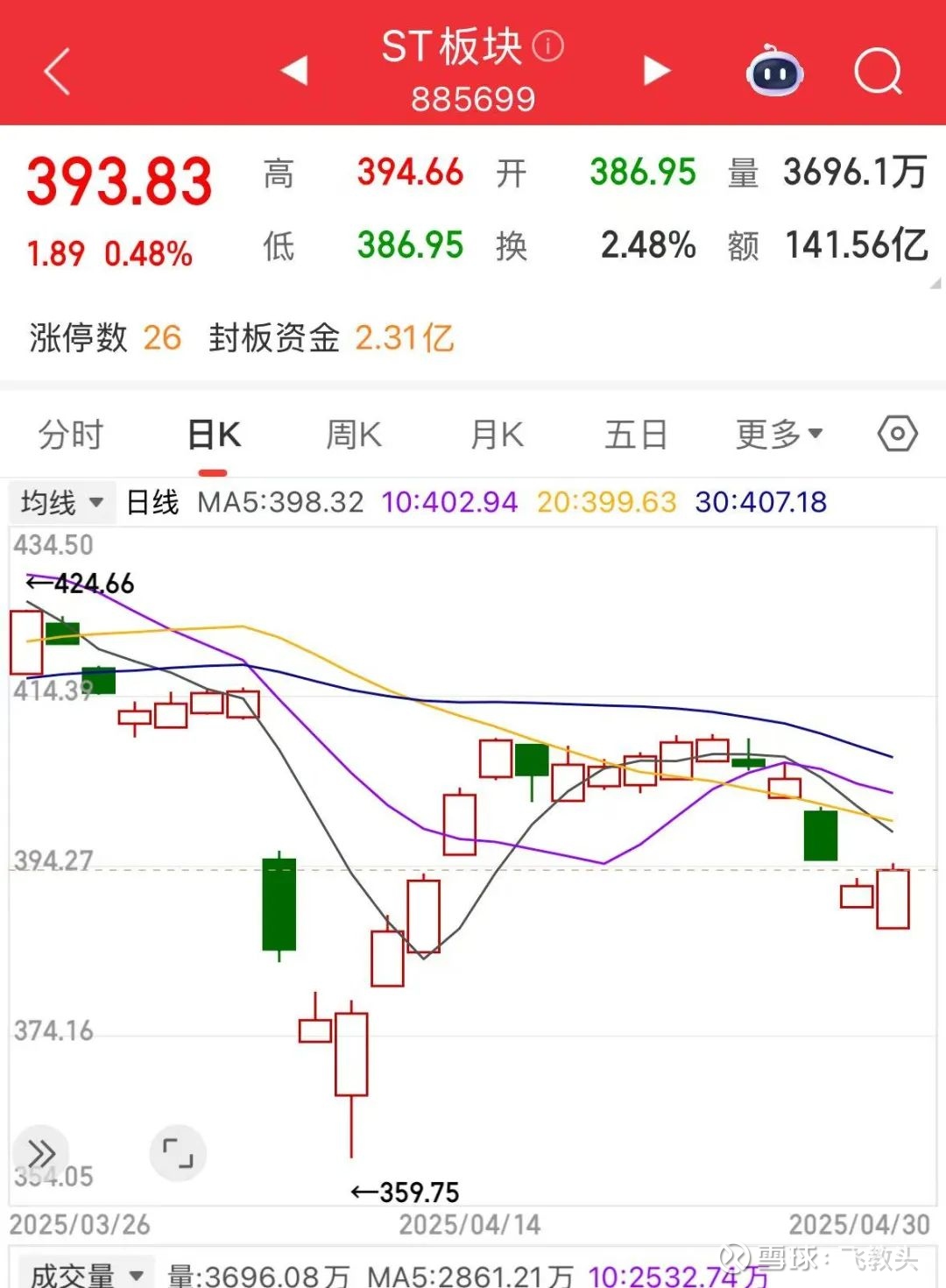946x1288 pixels.
Task: Open the 均线 indicator dropdown
Action: [61, 501]
